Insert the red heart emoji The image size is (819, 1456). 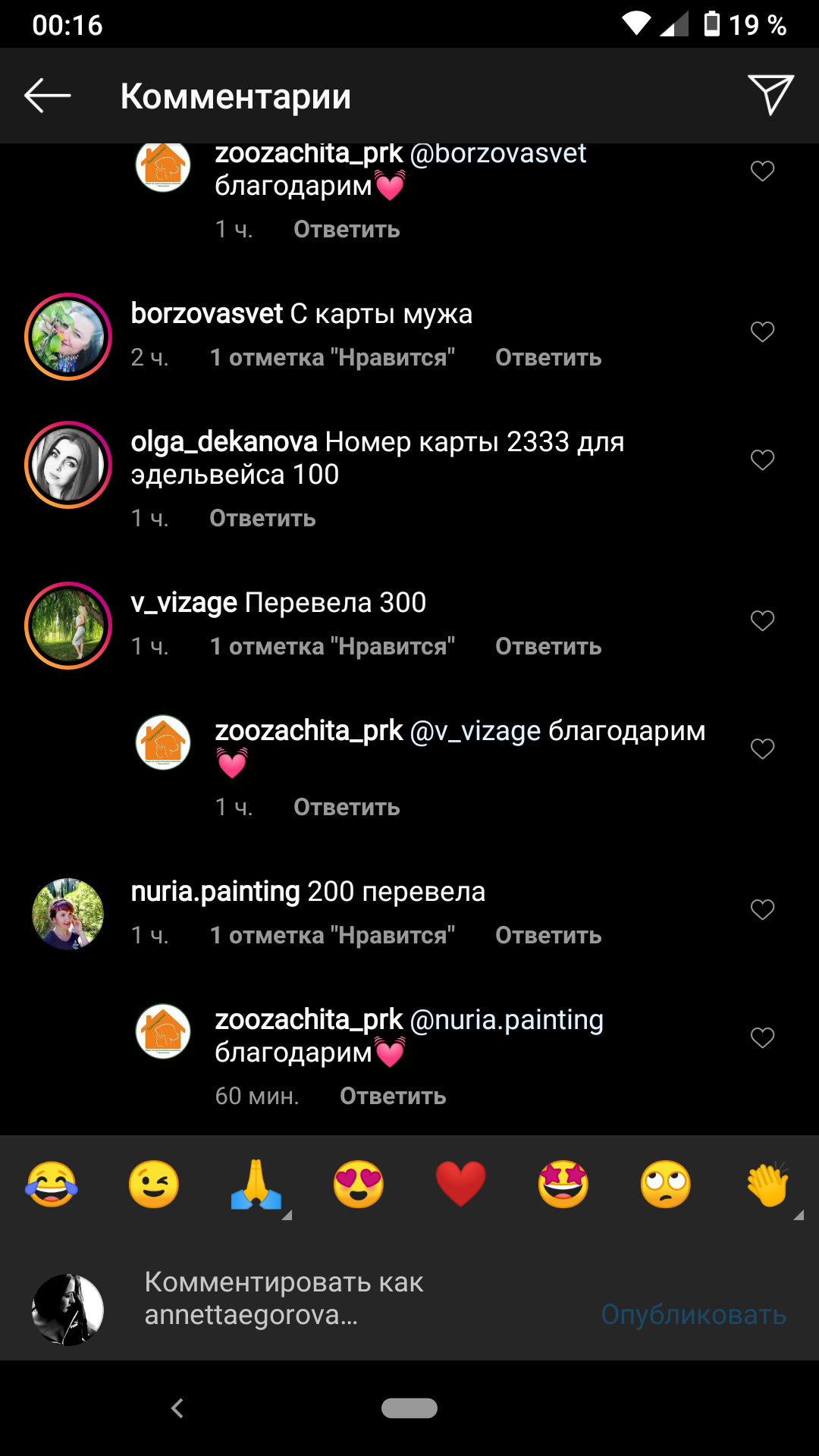(461, 1185)
